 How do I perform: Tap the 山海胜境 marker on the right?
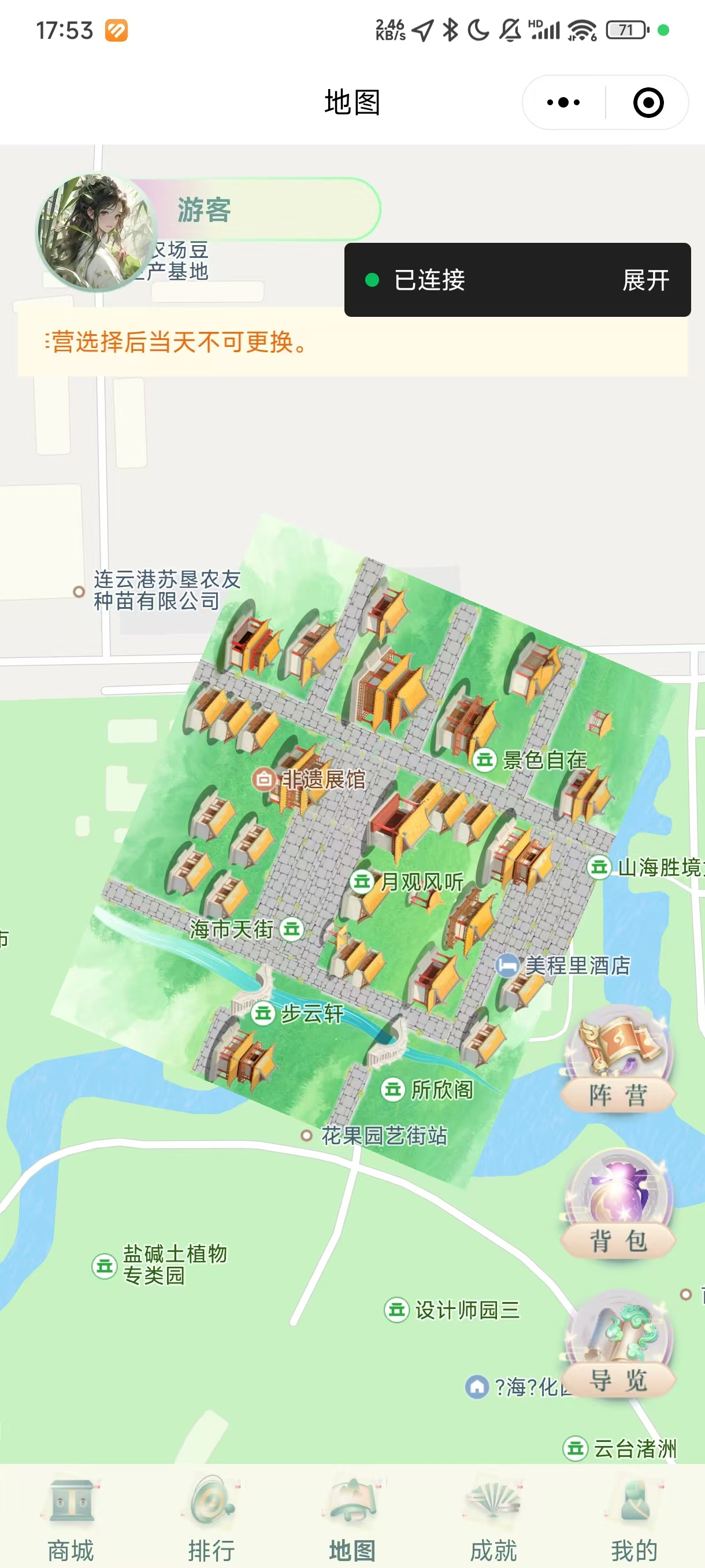click(599, 868)
